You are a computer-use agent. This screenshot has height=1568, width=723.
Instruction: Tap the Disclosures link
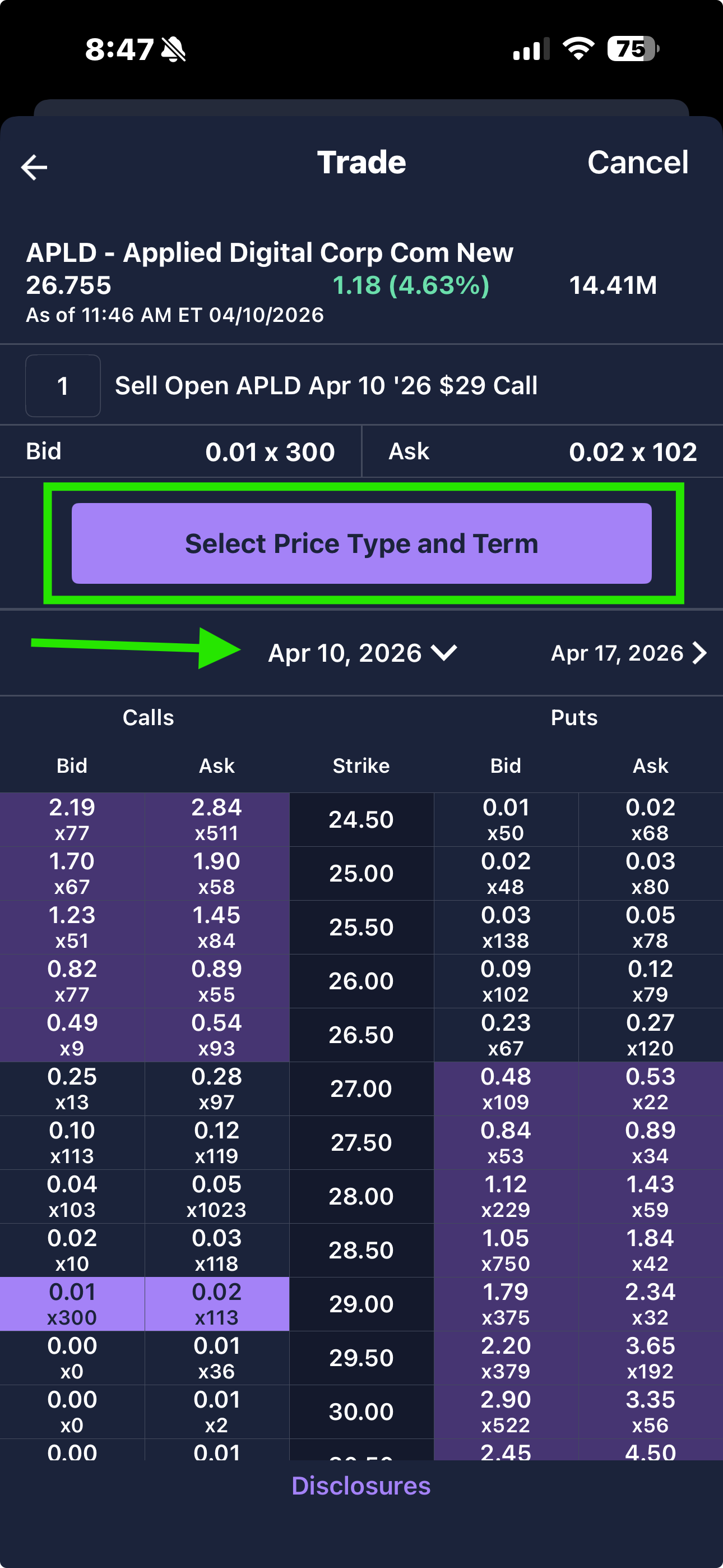click(x=361, y=1484)
